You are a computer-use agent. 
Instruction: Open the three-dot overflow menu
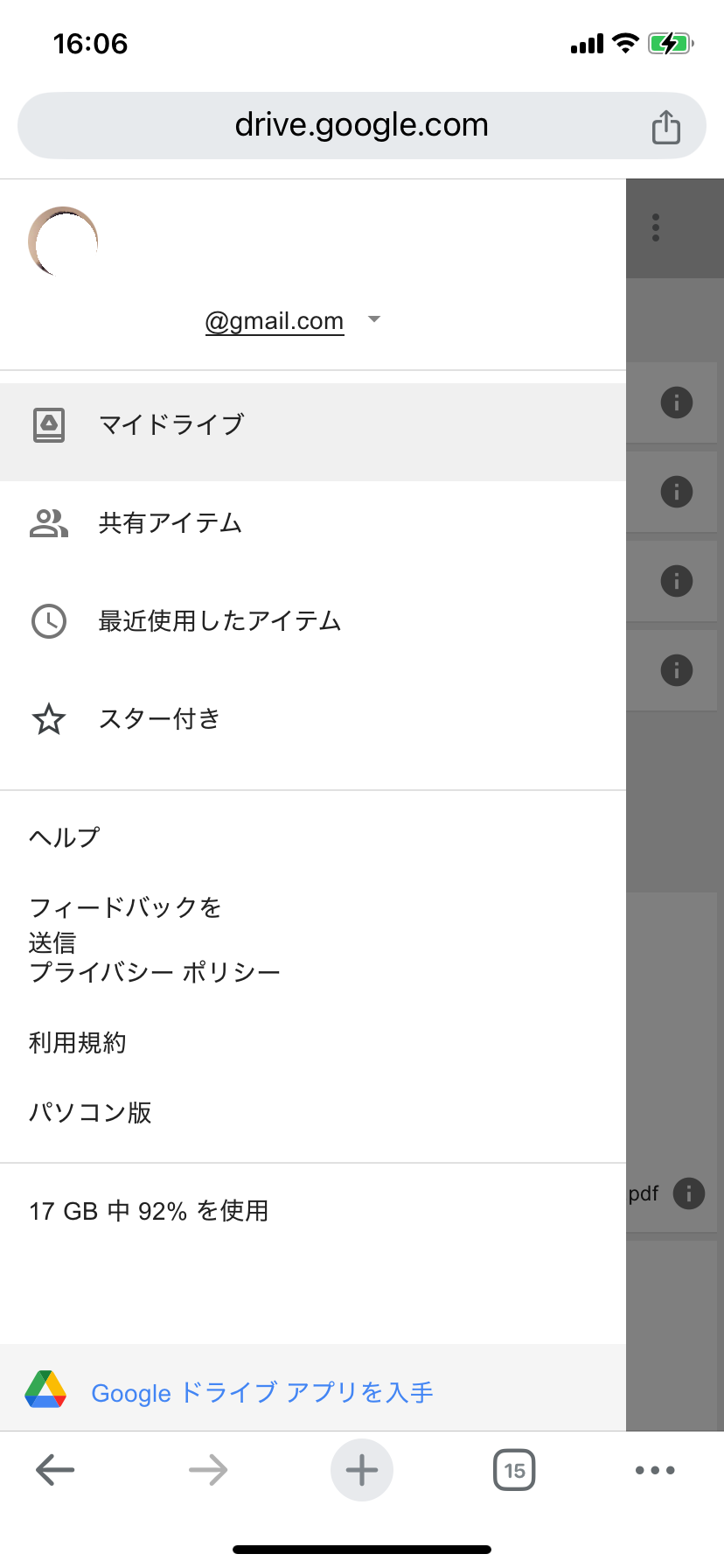655,227
